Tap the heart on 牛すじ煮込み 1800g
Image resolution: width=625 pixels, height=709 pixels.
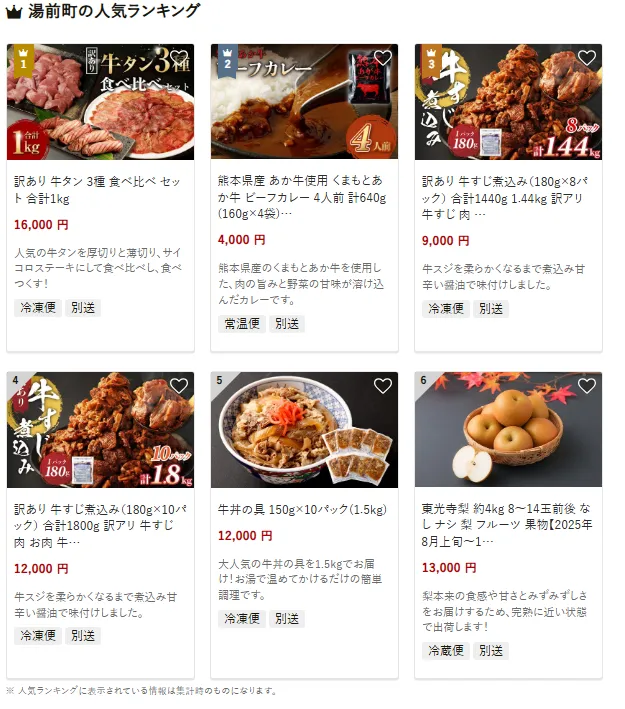(179, 386)
